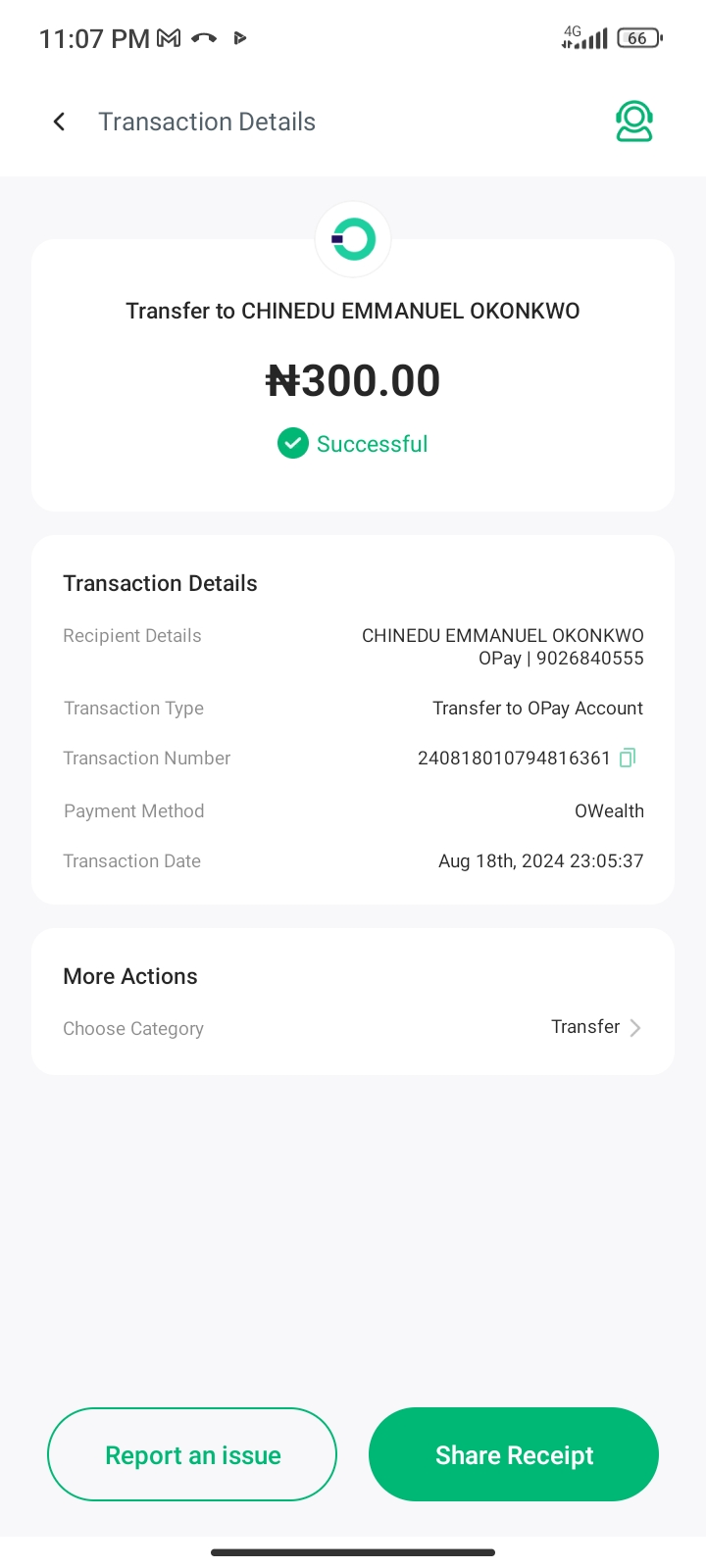
Task: Share the transaction receipt
Action: click(x=514, y=1455)
